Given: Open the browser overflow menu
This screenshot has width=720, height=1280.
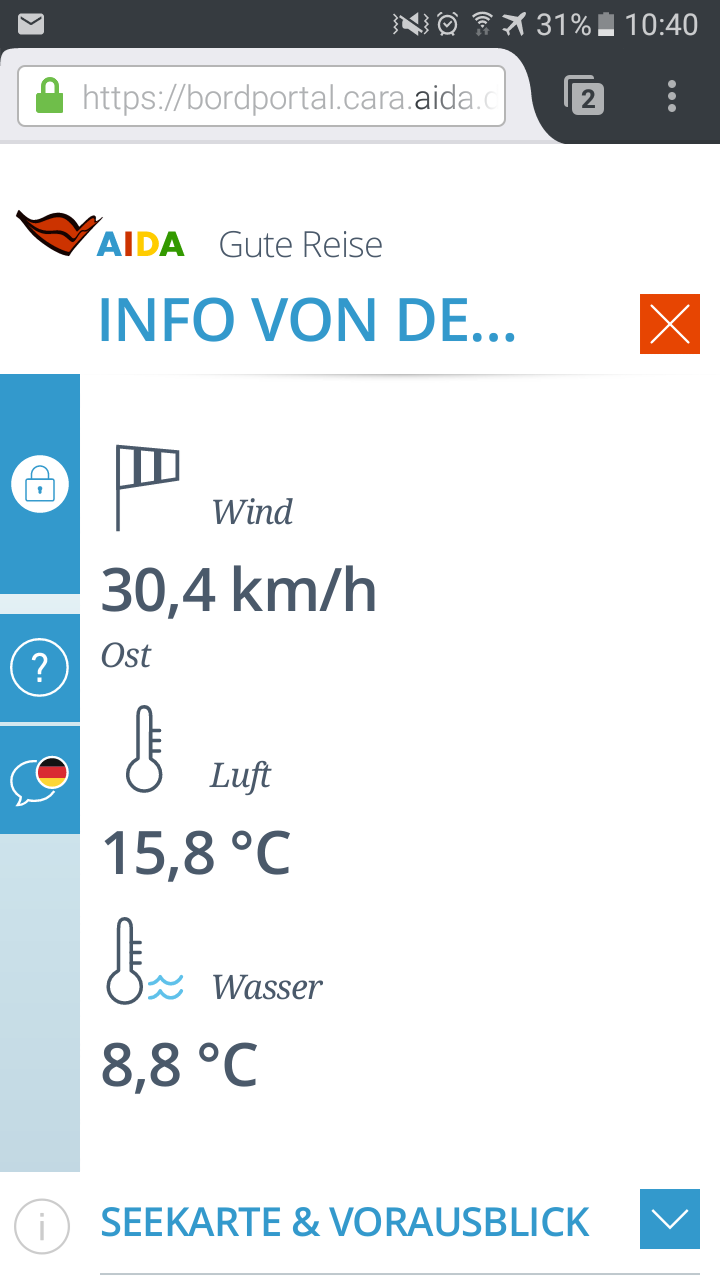Looking at the screenshot, I should [x=671, y=96].
